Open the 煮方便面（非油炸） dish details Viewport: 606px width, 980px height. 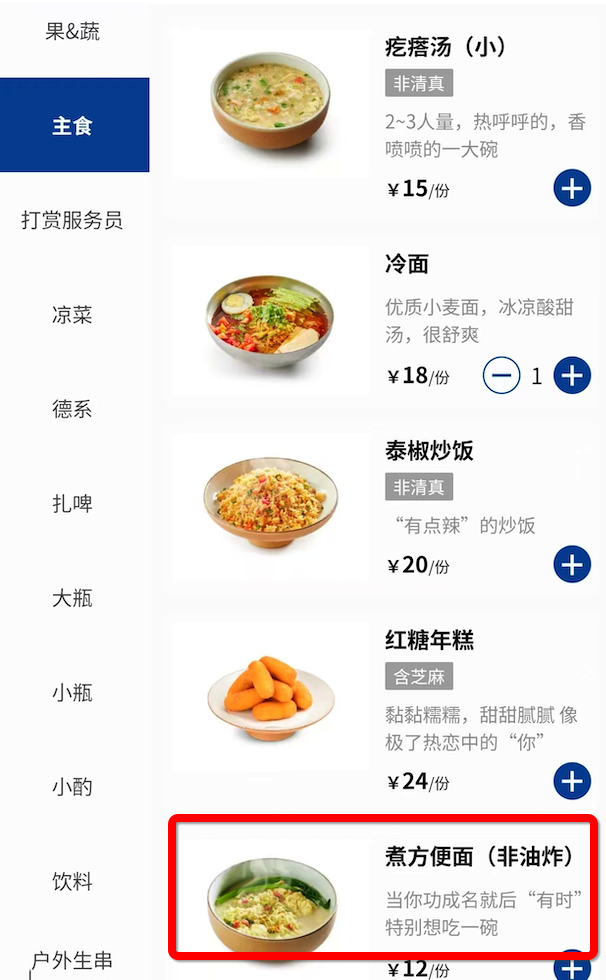(x=383, y=887)
